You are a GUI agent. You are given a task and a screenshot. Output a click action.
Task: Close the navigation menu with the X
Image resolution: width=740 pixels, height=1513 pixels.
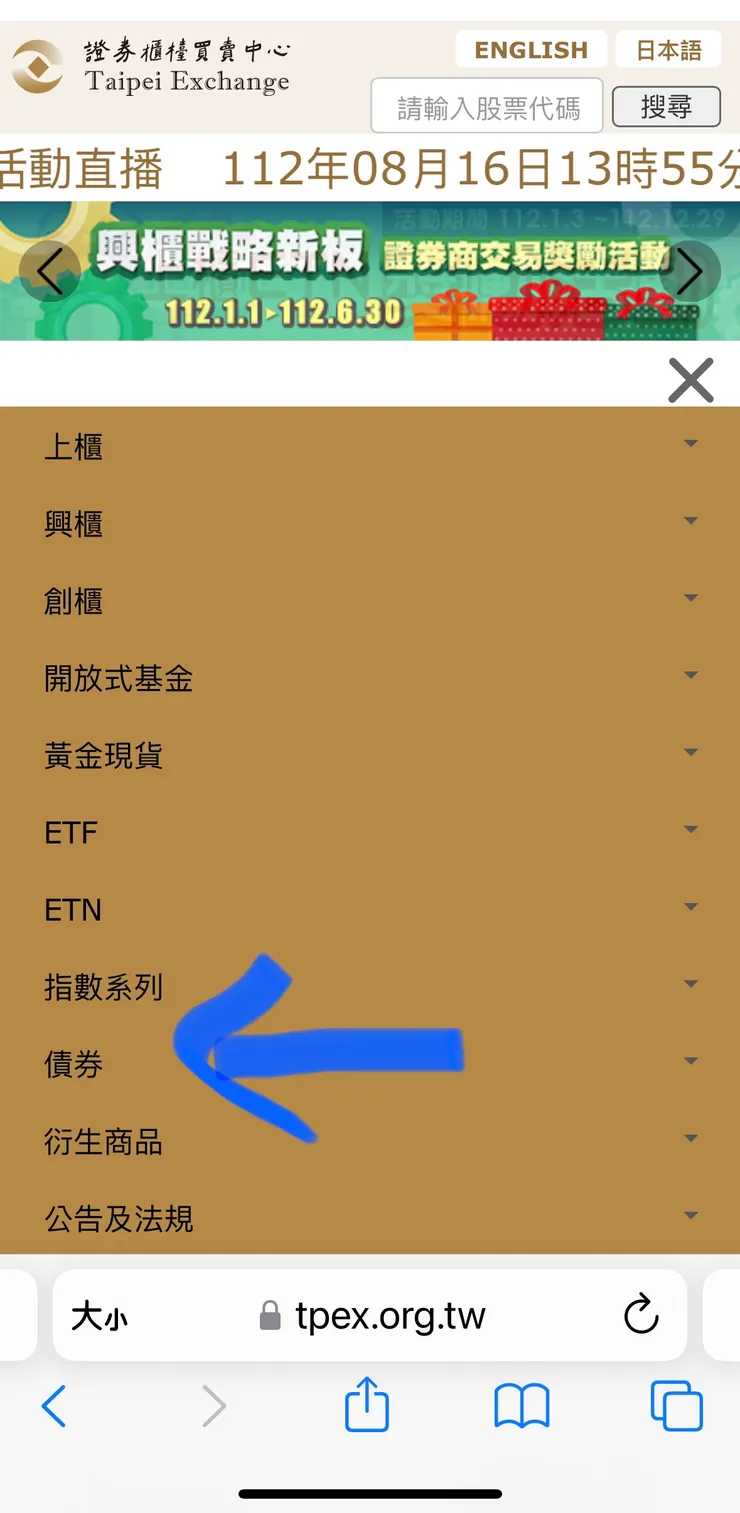pos(690,380)
